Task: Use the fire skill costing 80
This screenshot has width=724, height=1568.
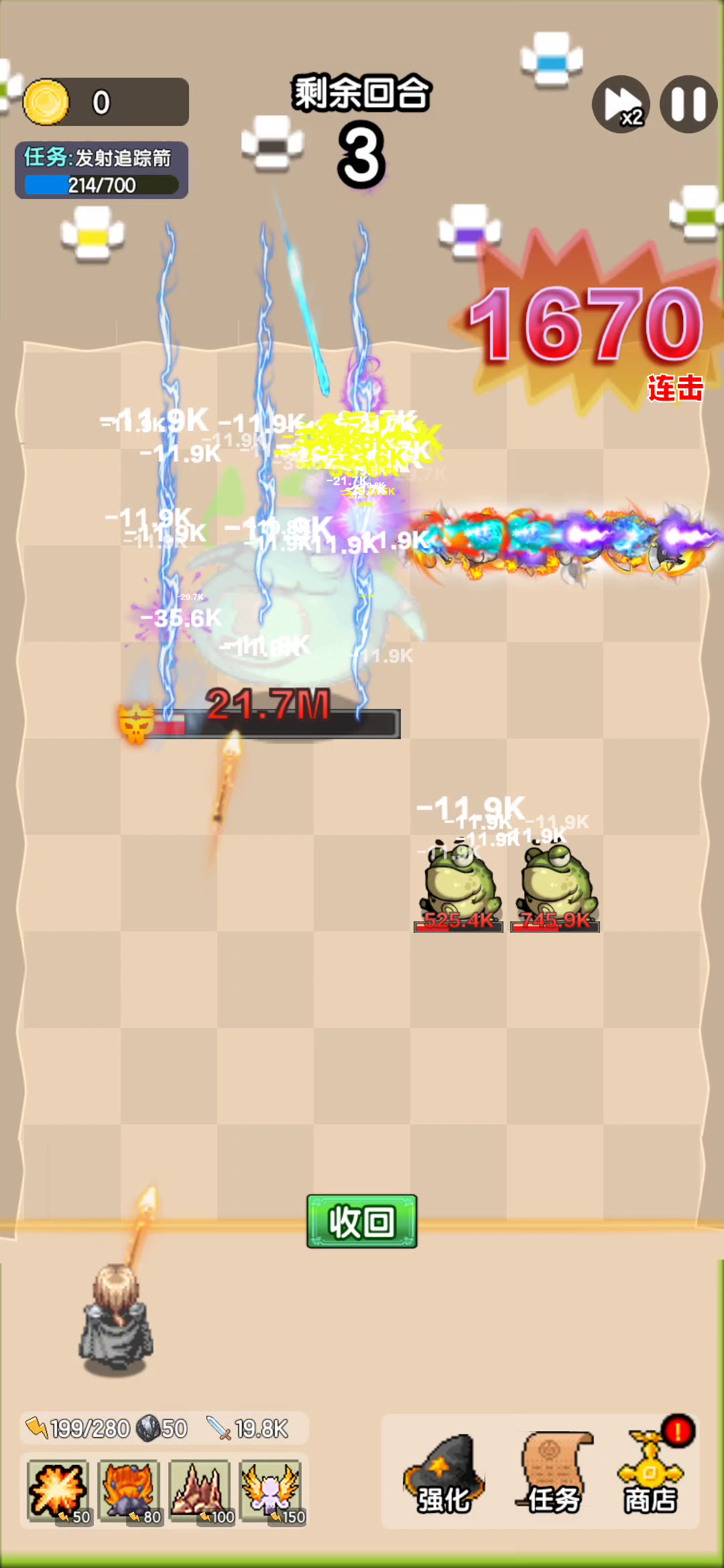Action: [129, 1492]
